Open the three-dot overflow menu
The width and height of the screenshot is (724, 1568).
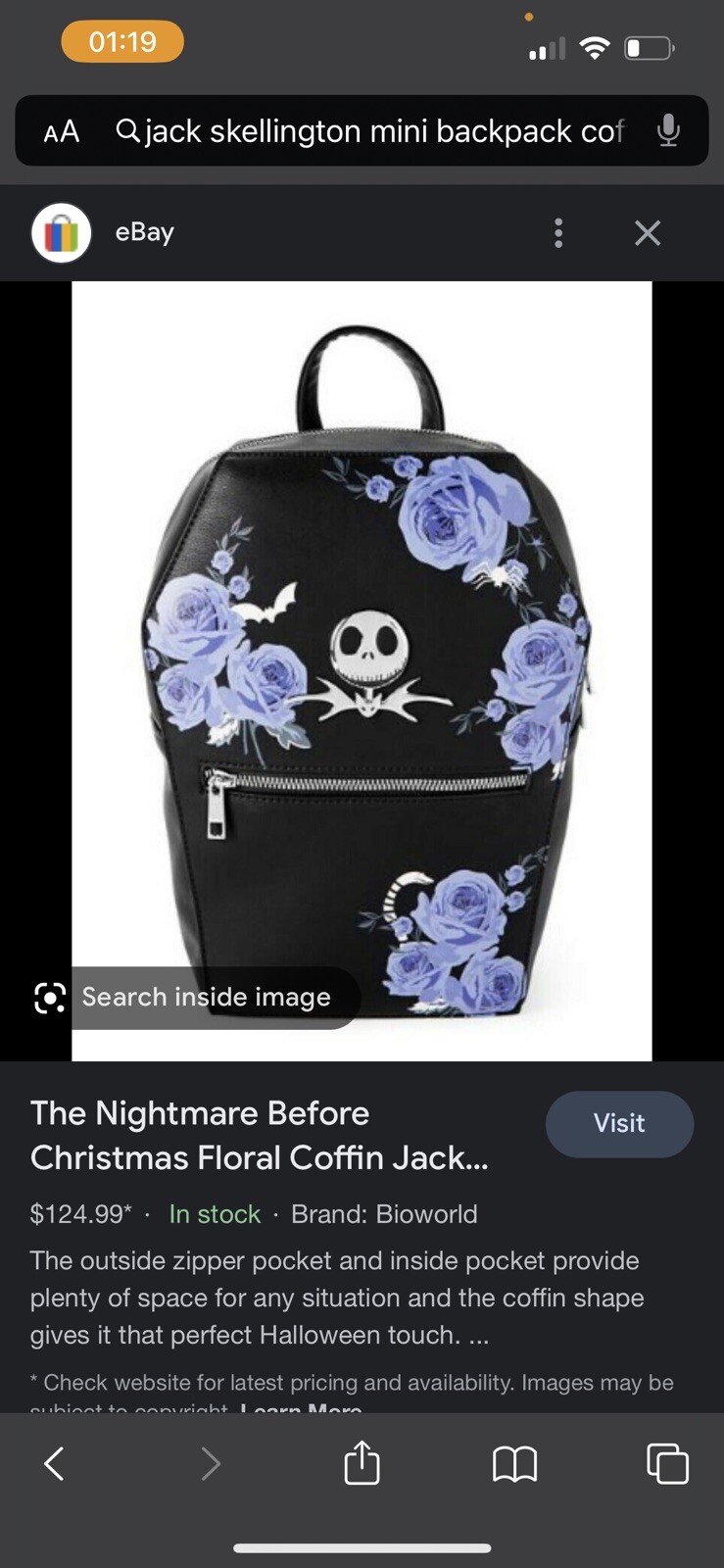[558, 233]
